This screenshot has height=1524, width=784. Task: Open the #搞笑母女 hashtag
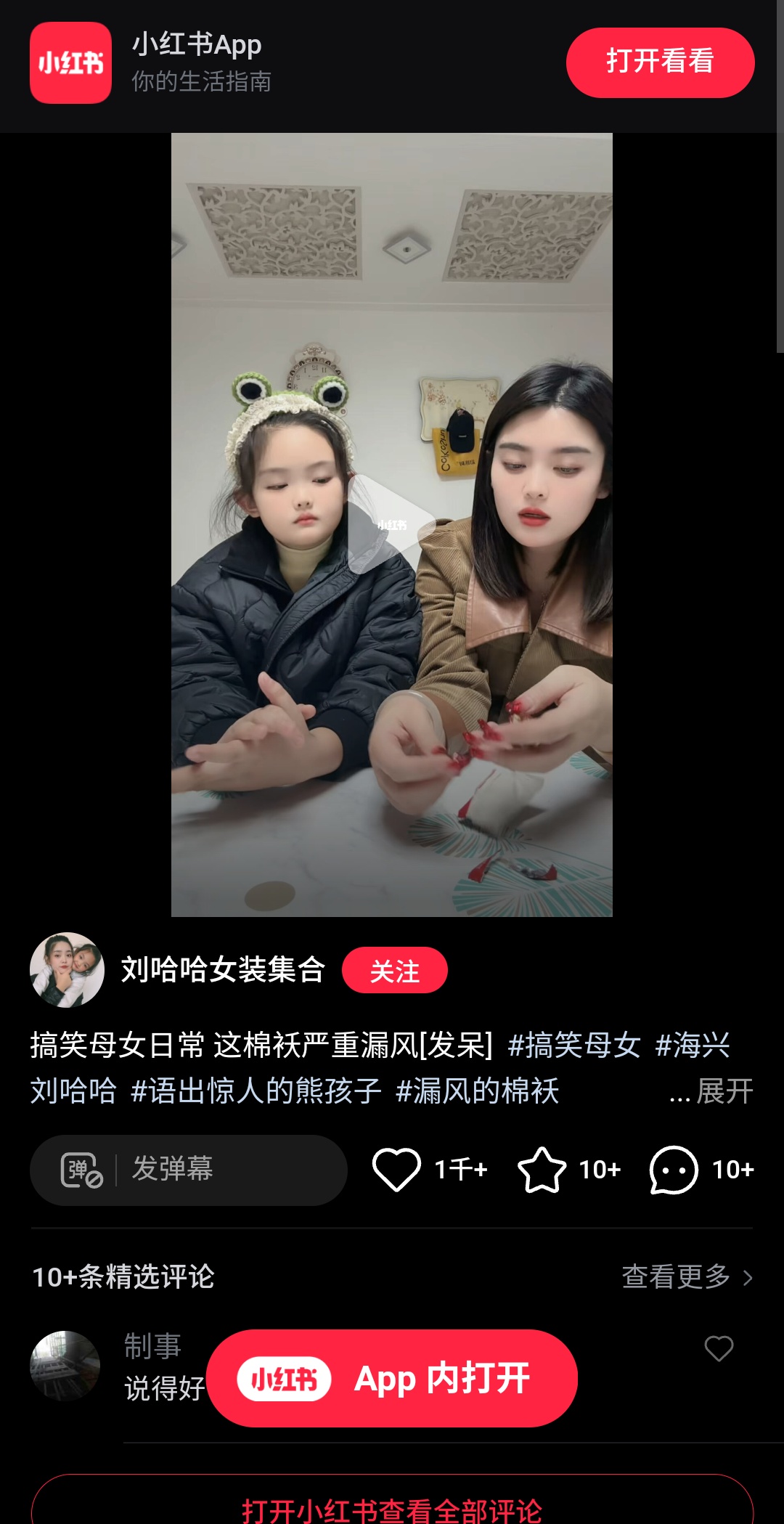coord(573,1046)
